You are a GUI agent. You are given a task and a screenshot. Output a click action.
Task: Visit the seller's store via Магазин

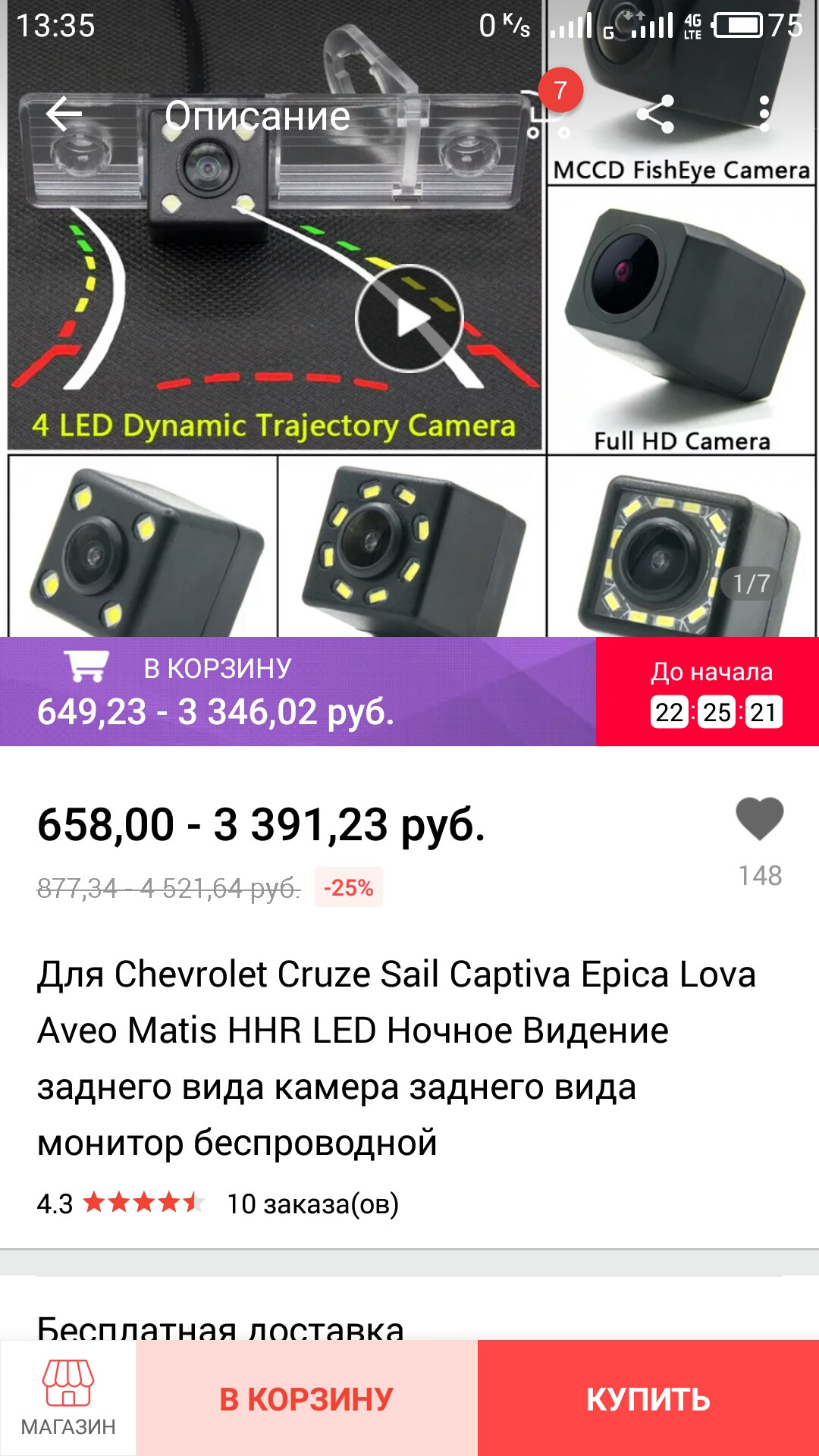coord(68,1397)
